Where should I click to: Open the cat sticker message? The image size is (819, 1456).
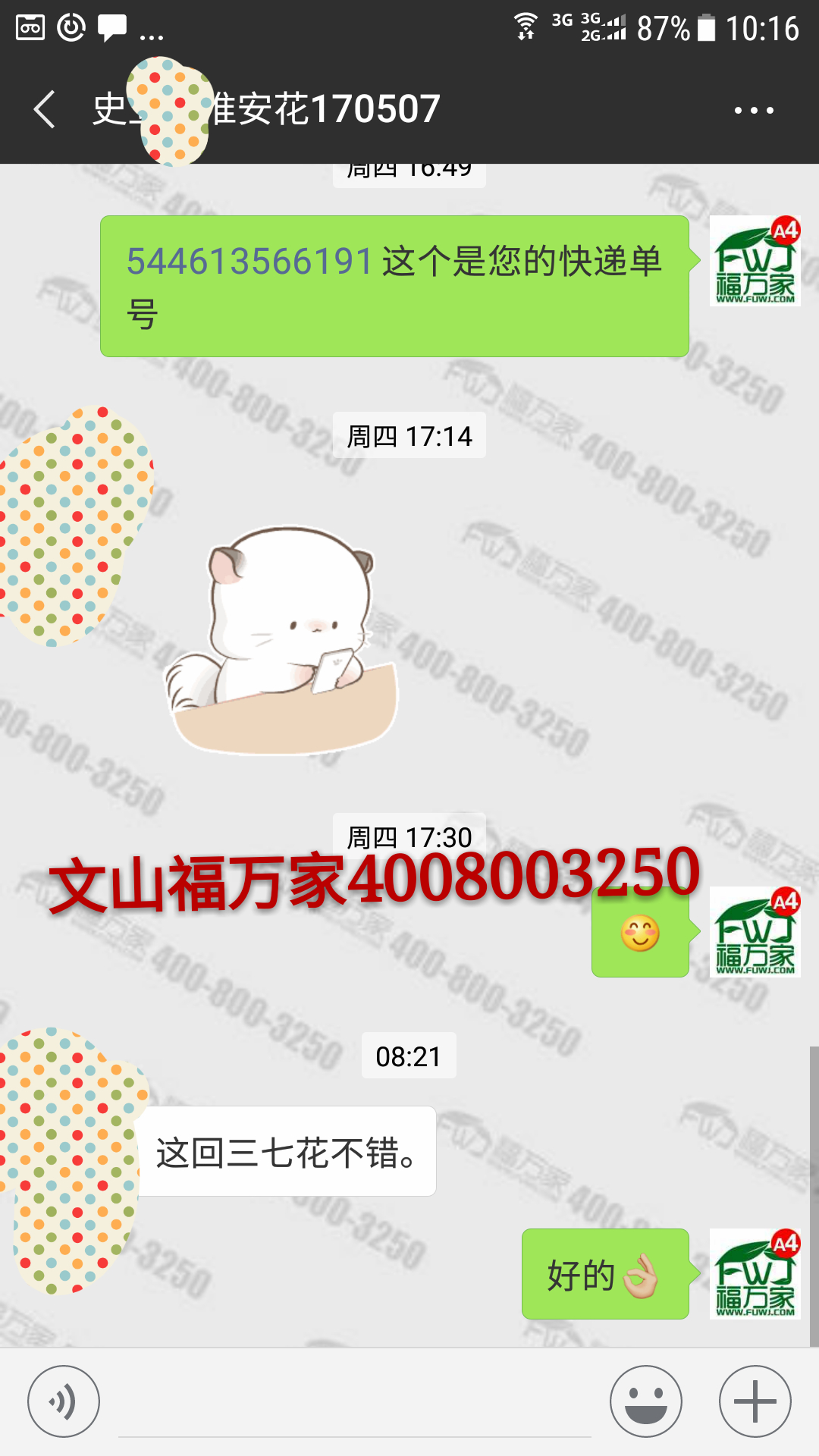(x=282, y=641)
